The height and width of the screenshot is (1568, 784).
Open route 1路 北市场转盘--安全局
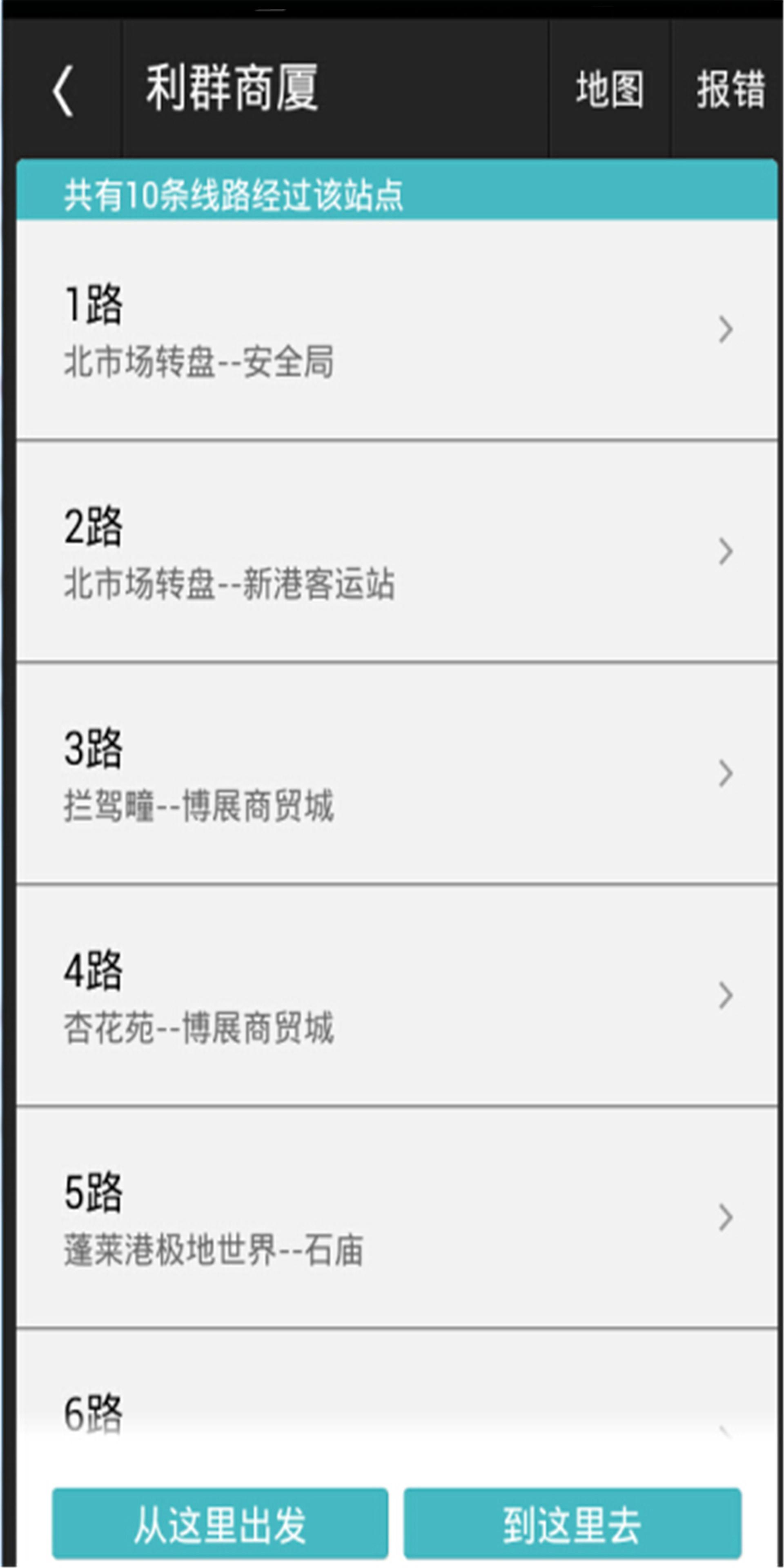[x=396, y=329]
